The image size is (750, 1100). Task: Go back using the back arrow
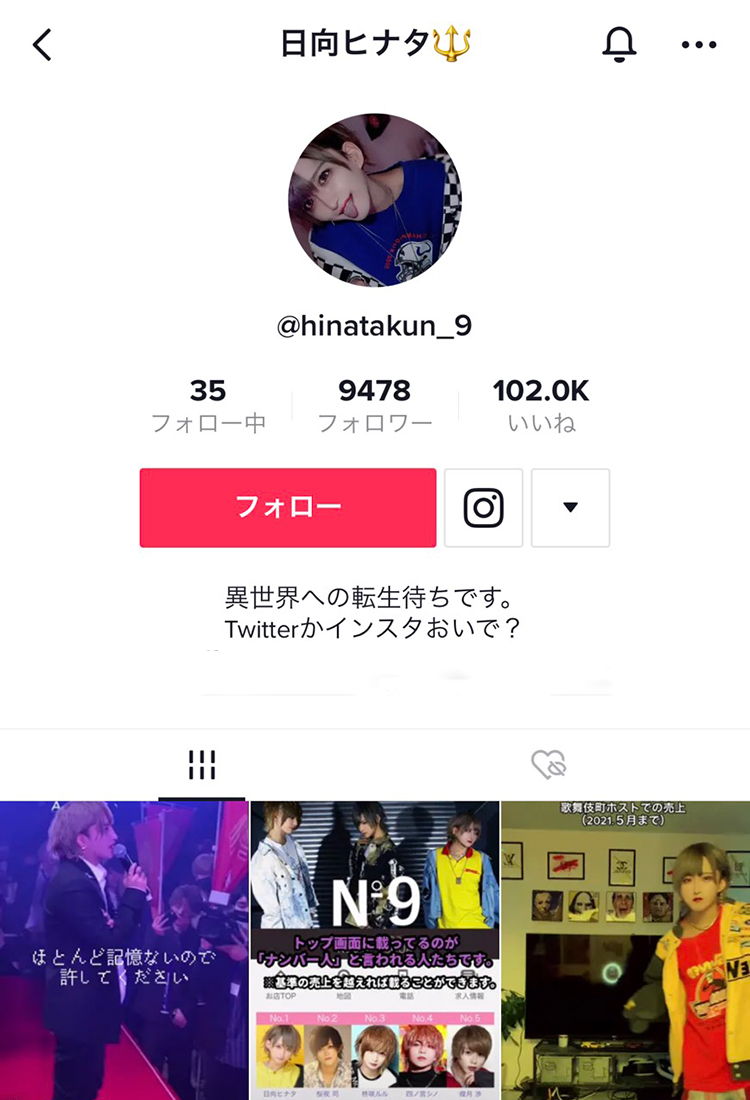tap(42, 45)
